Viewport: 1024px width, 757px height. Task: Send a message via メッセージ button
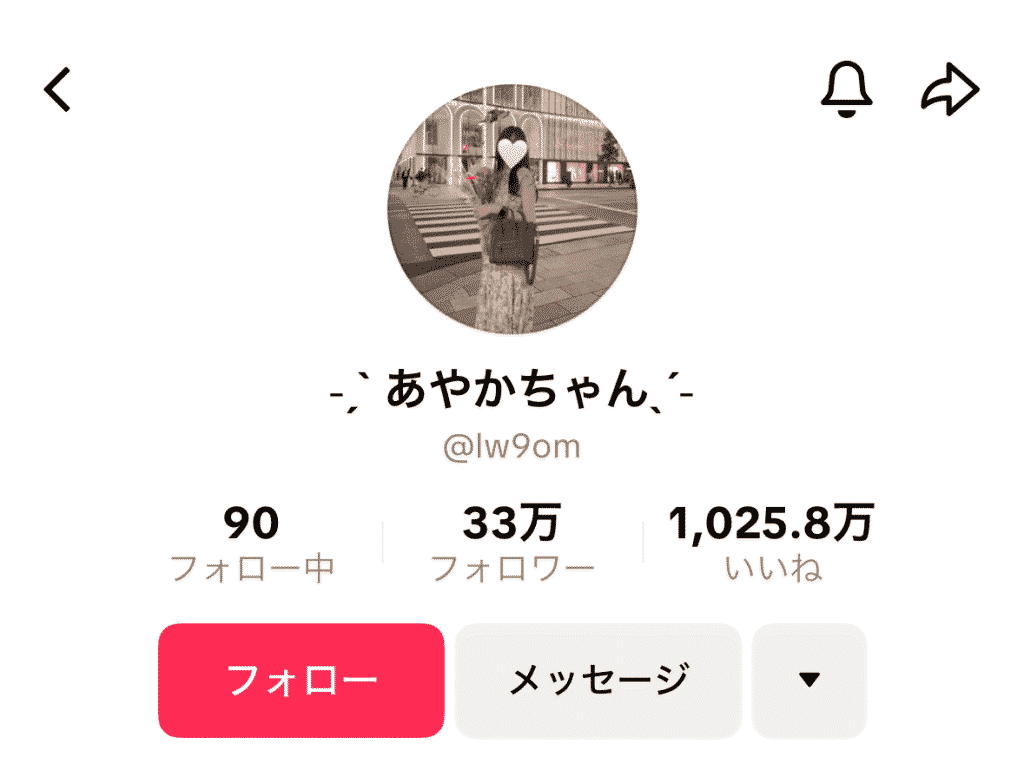click(598, 680)
